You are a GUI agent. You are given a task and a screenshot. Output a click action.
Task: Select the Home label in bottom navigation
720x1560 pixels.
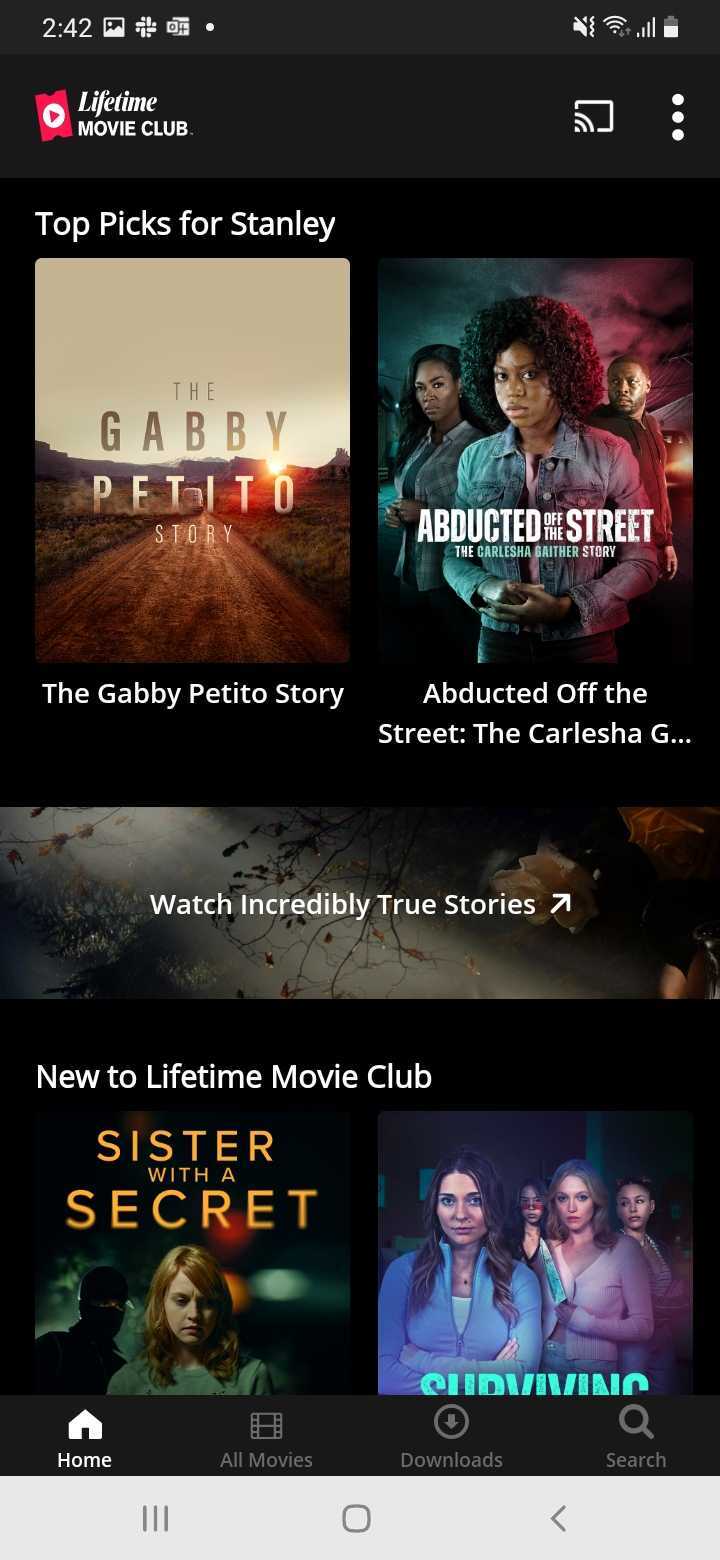[84, 1459]
